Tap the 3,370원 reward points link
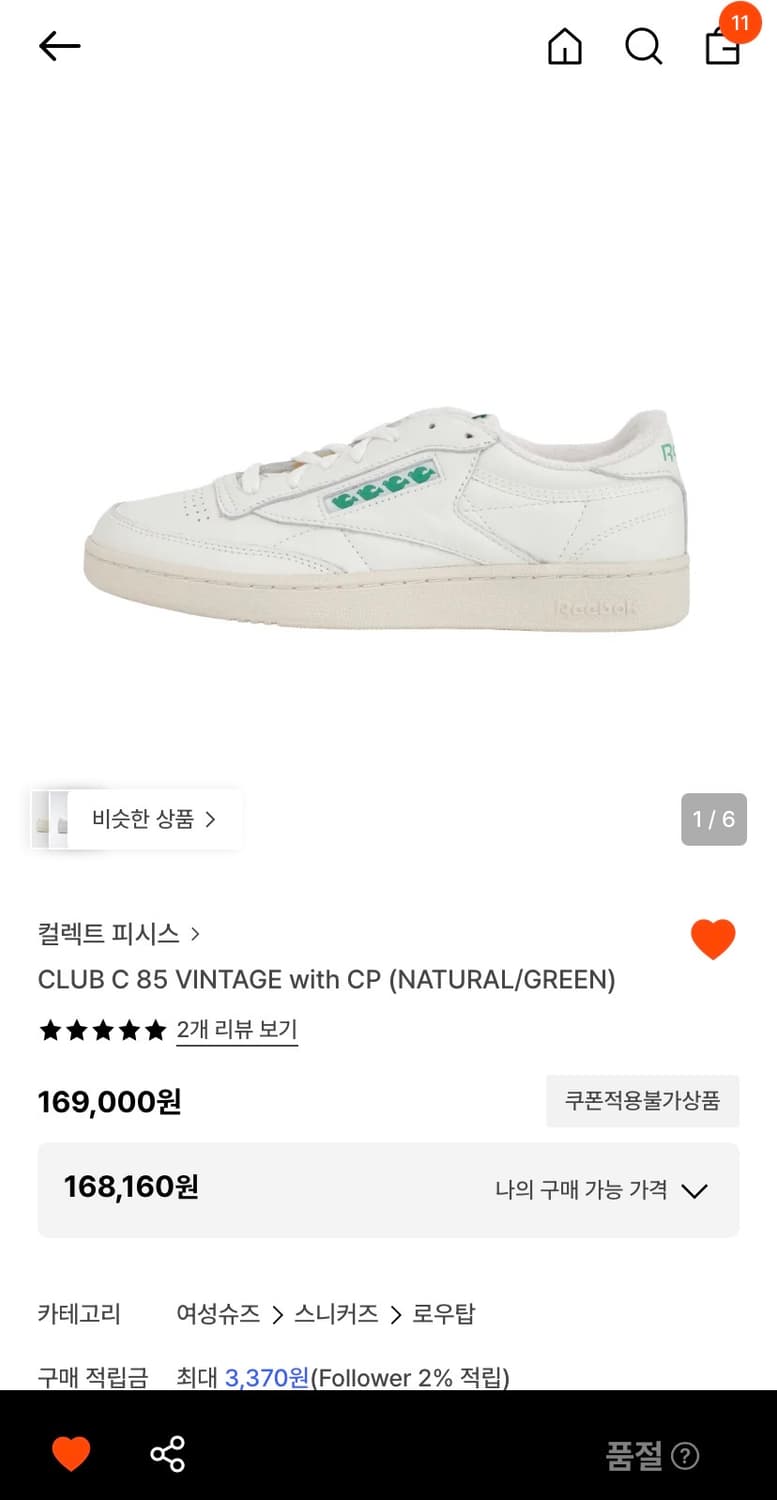 (x=264, y=1377)
